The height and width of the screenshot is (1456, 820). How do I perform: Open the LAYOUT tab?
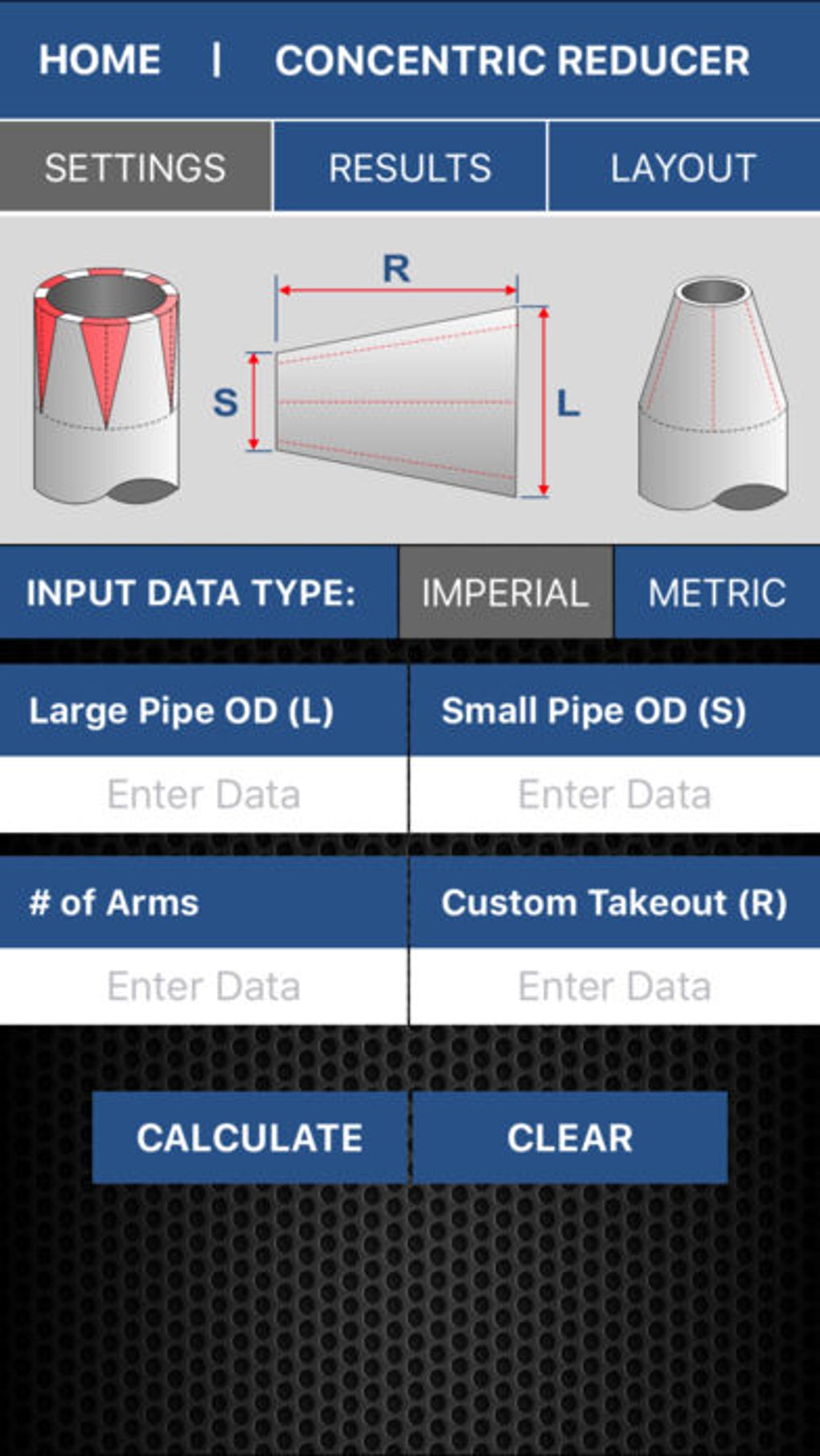pyautogui.click(x=683, y=166)
